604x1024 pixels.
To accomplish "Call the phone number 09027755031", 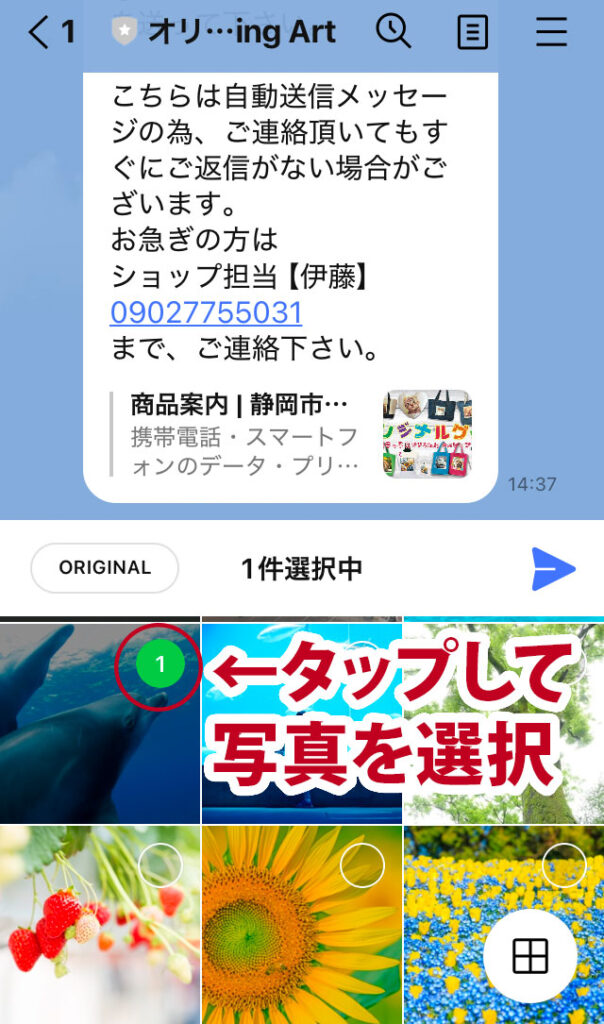I will [x=206, y=313].
